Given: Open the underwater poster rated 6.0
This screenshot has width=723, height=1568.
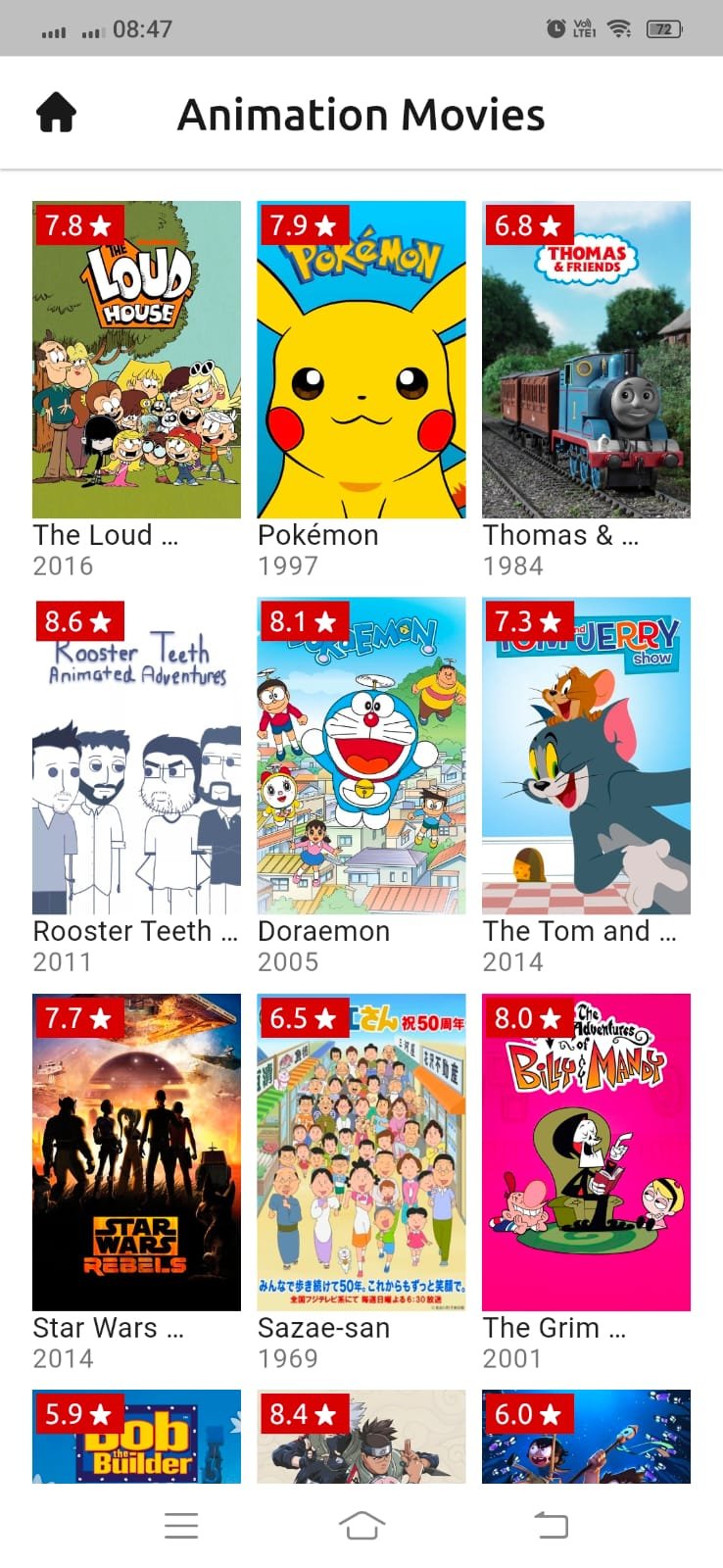Looking at the screenshot, I should point(586,1437).
